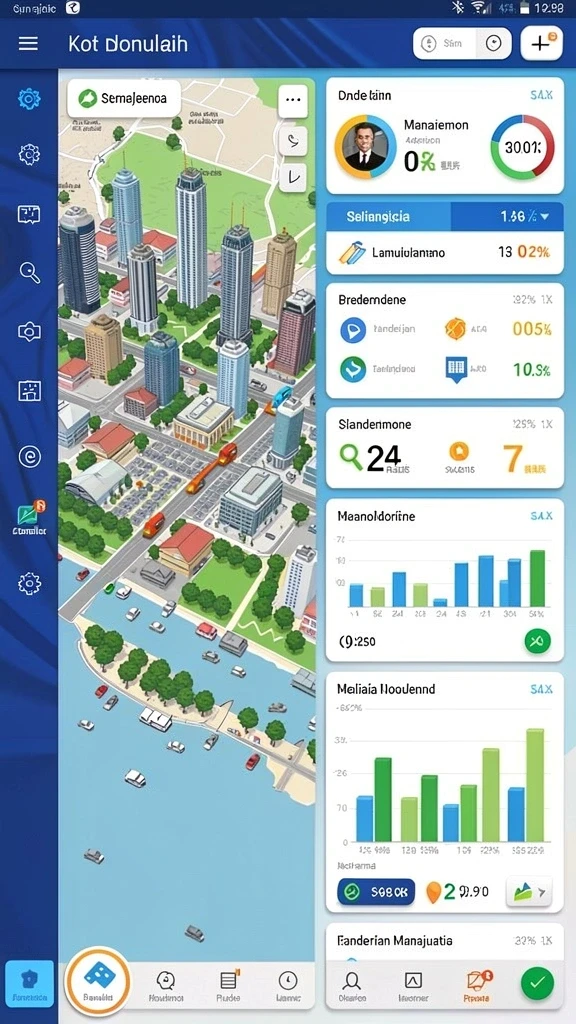
Task: Switch to the Noudmot bottom tab
Action: (166, 985)
